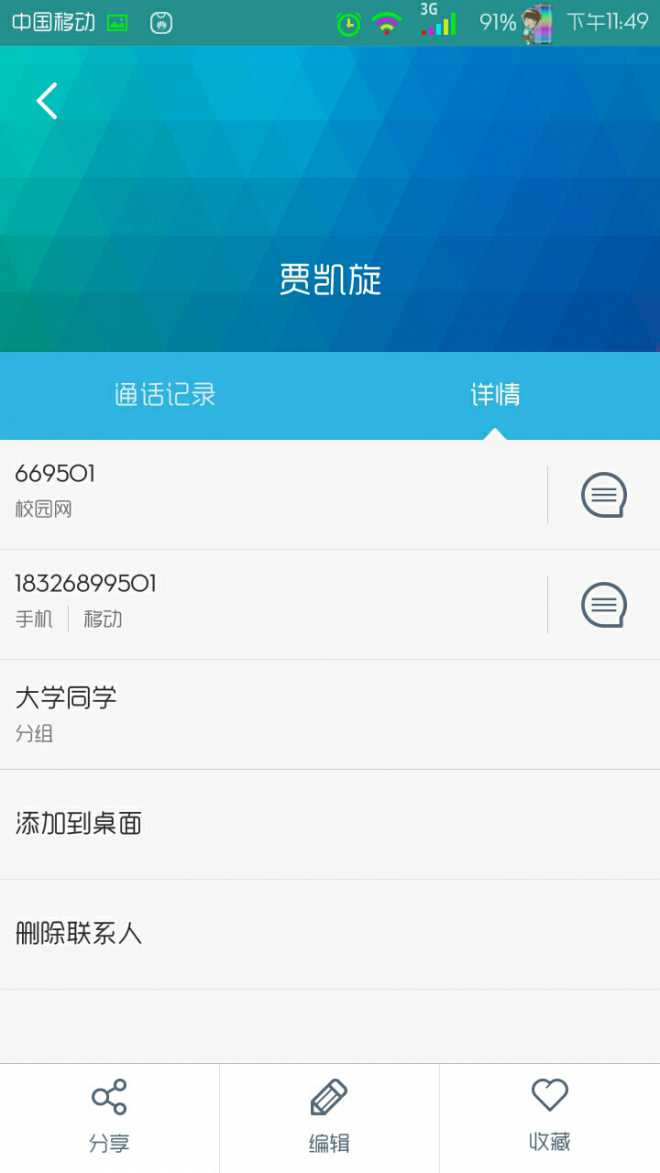This screenshot has height=1173, width=660.
Task: Message the mobile number 18326899501
Action: click(603, 605)
